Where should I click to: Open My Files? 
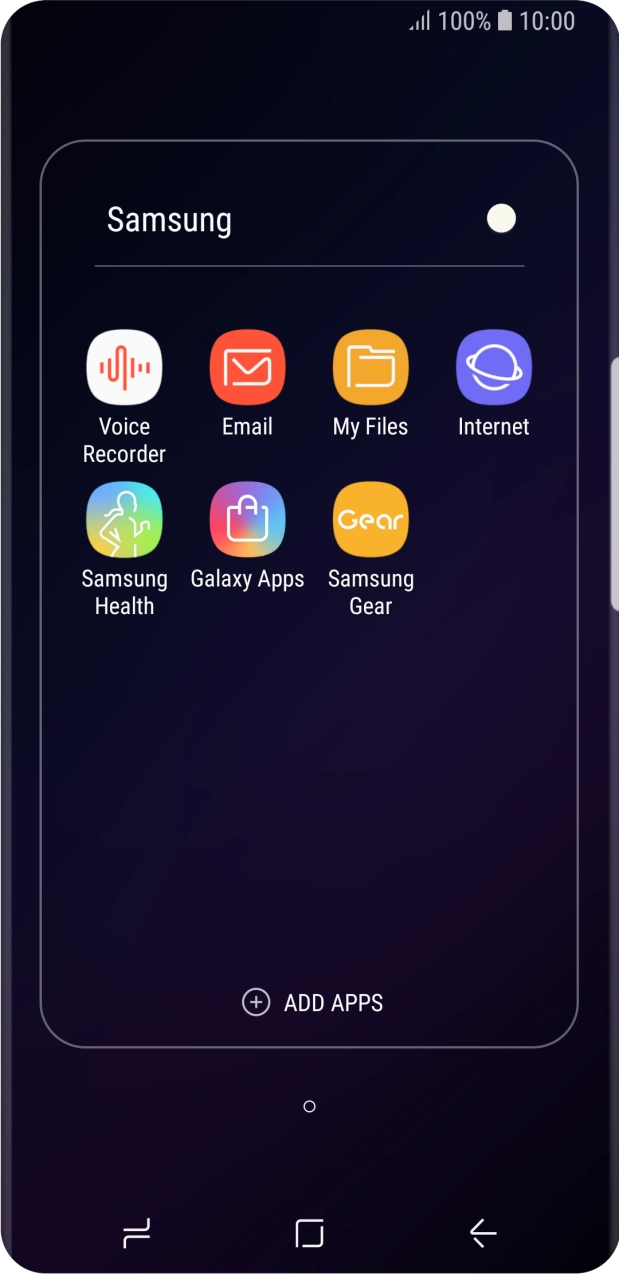pyautogui.click(x=370, y=368)
